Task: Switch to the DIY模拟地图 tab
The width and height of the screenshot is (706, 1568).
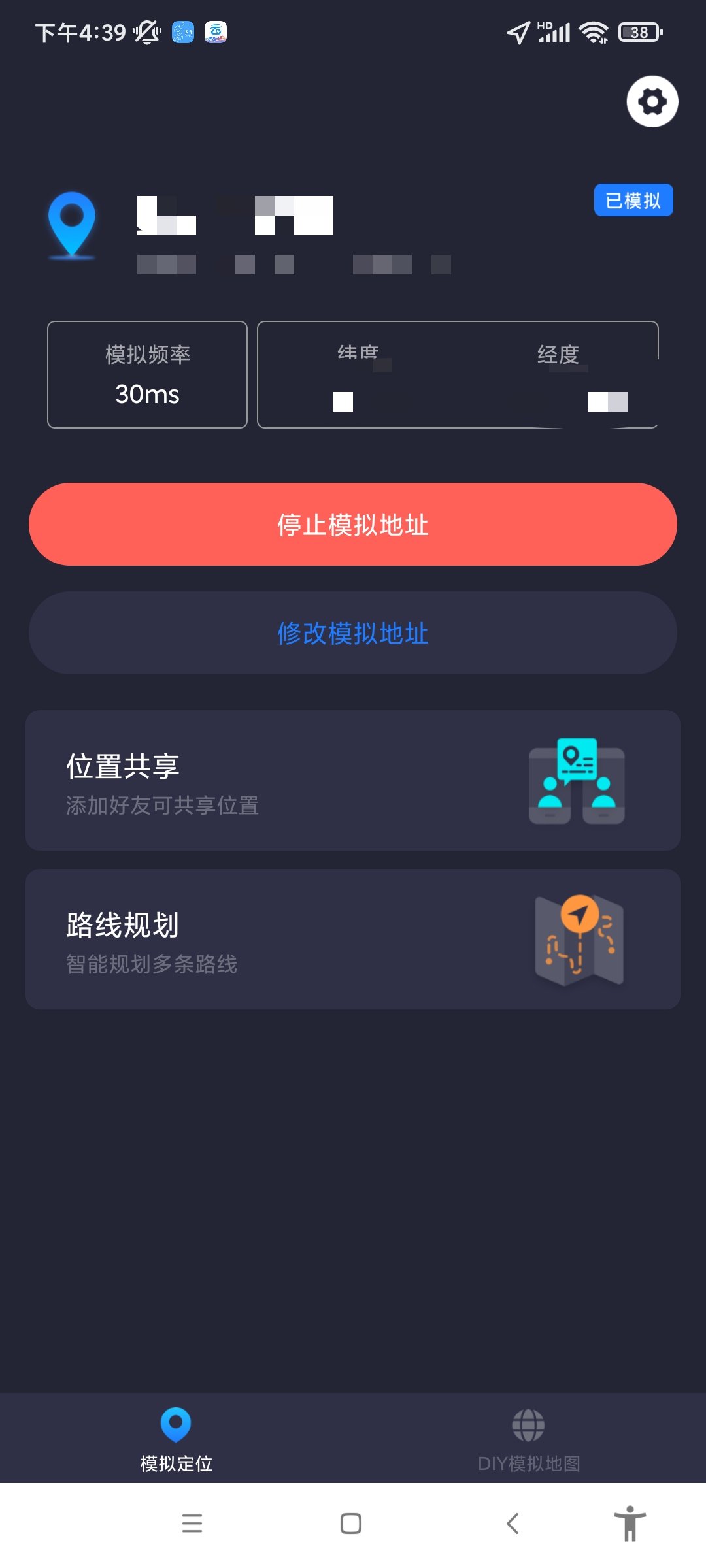Action: [x=529, y=1439]
